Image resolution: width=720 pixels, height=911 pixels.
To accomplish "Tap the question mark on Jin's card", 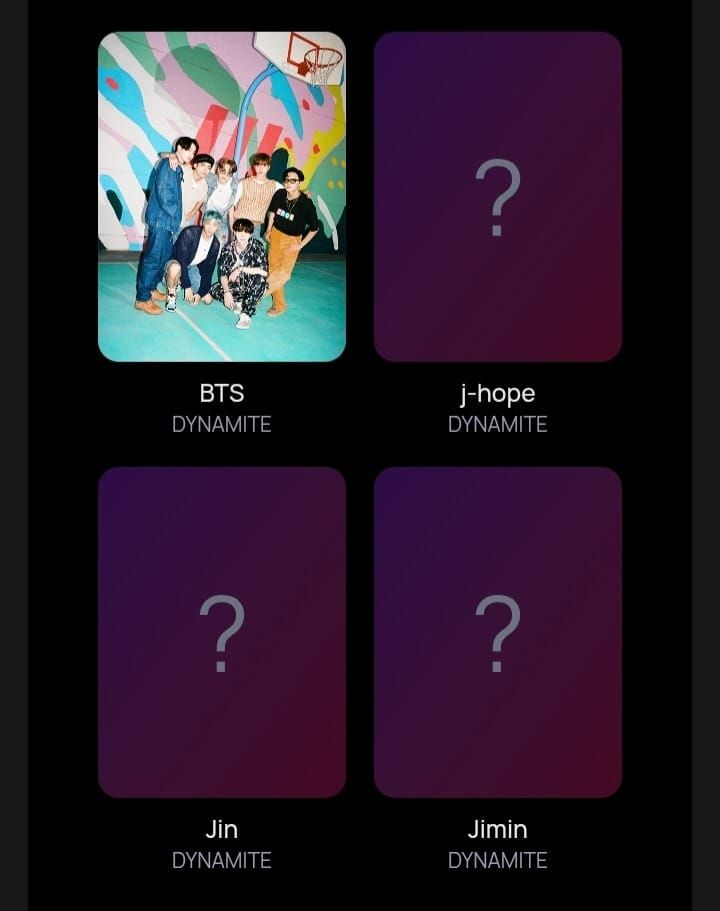I will [x=222, y=634].
